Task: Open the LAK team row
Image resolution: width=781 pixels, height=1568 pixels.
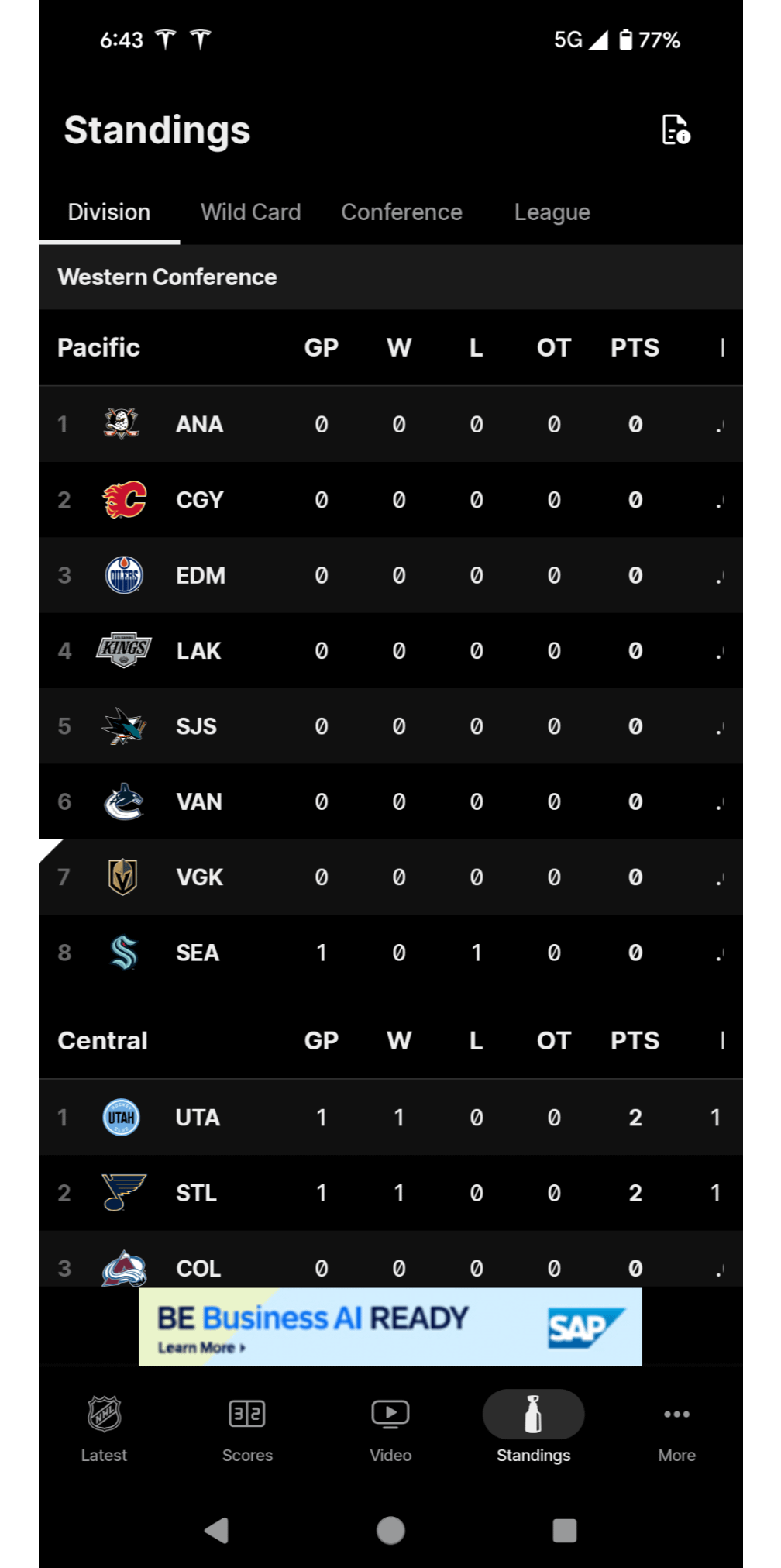Action: tap(200, 651)
